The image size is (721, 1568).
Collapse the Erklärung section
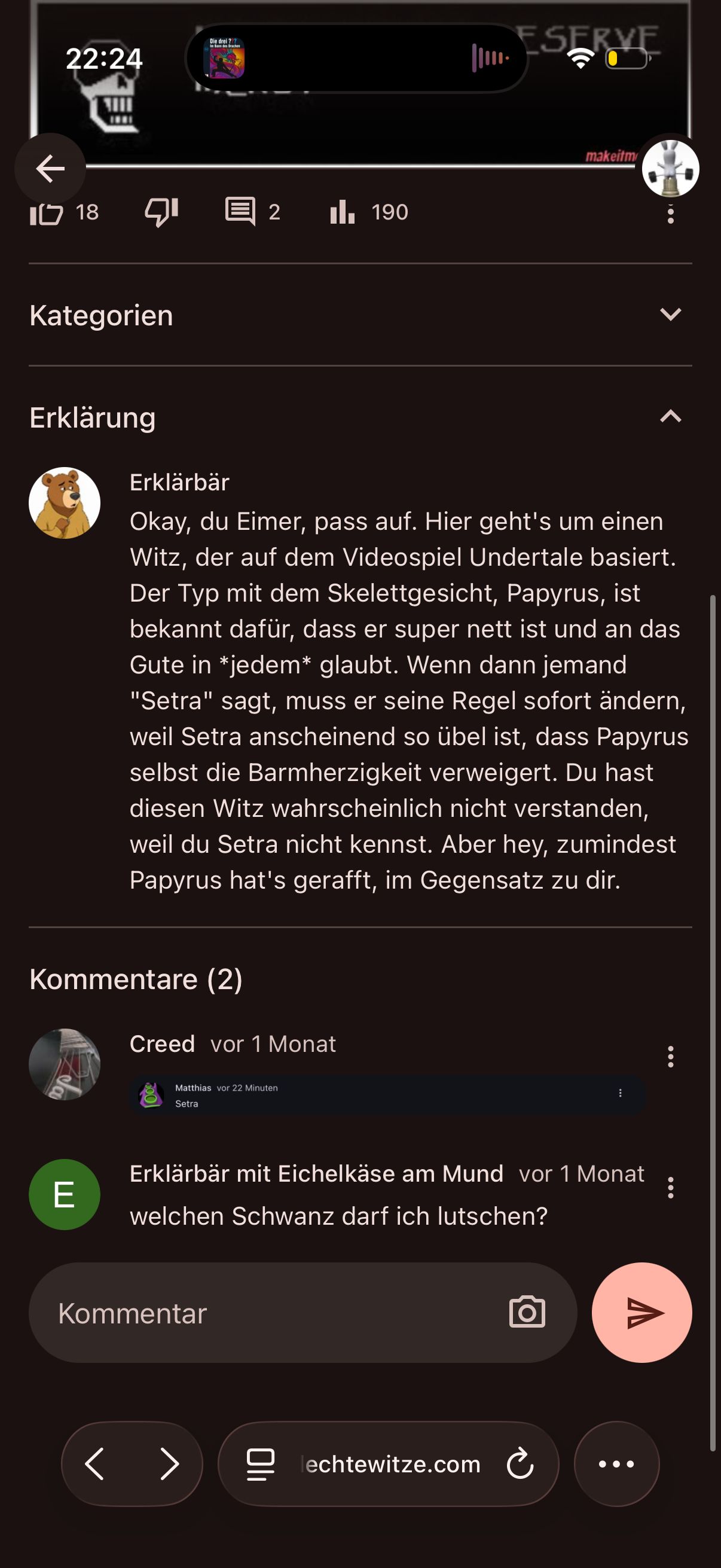(671, 417)
